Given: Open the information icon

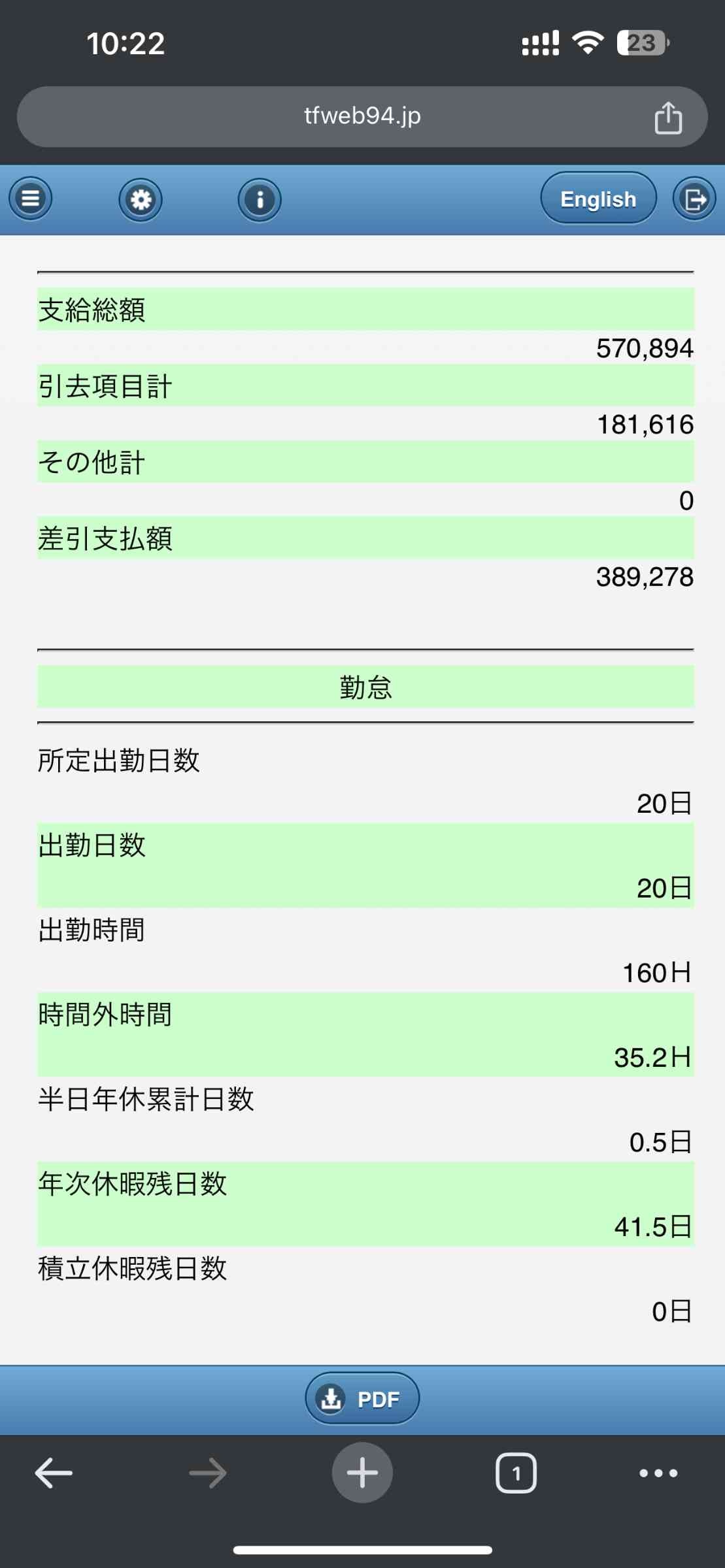Looking at the screenshot, I should pos(260,200).
